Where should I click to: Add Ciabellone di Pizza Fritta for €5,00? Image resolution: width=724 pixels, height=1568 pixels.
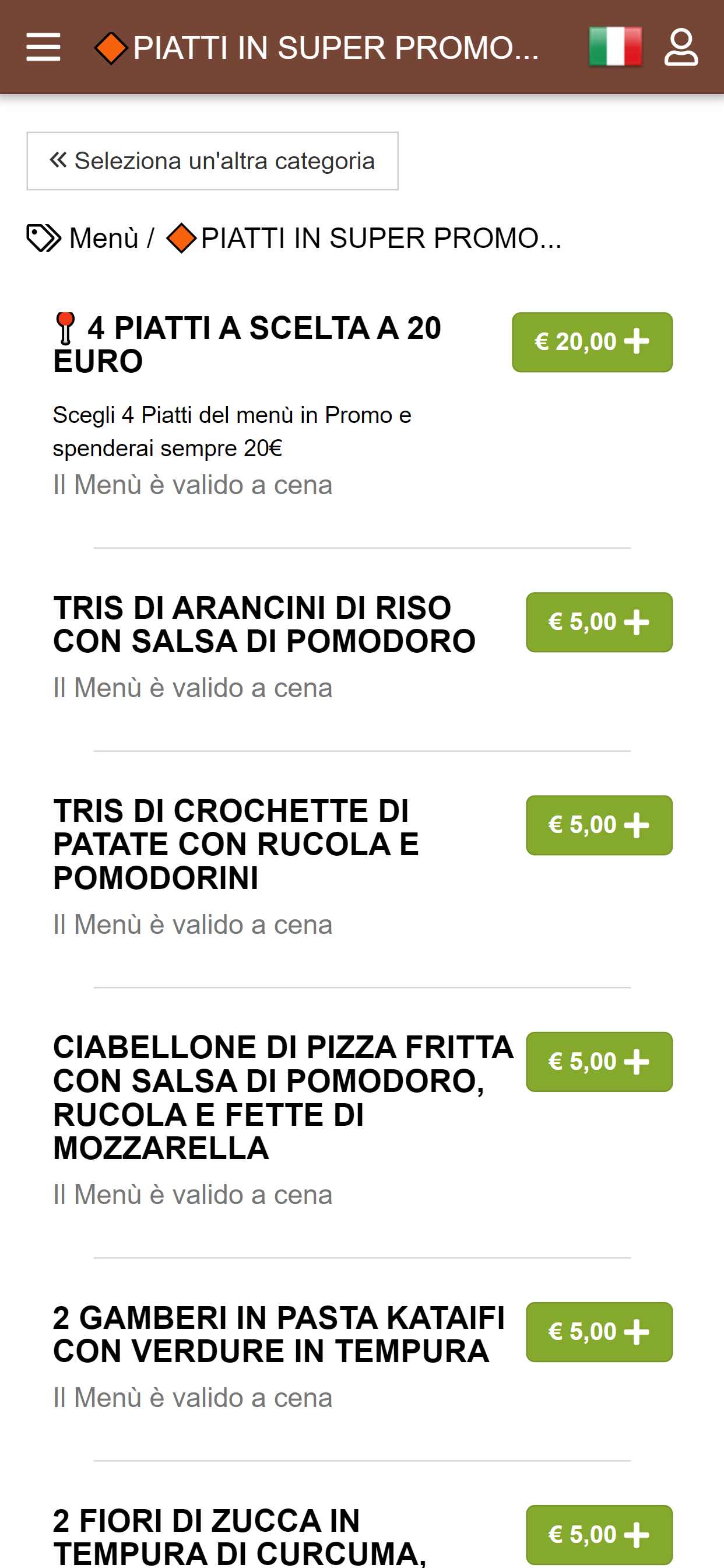tap(599, 1062)
